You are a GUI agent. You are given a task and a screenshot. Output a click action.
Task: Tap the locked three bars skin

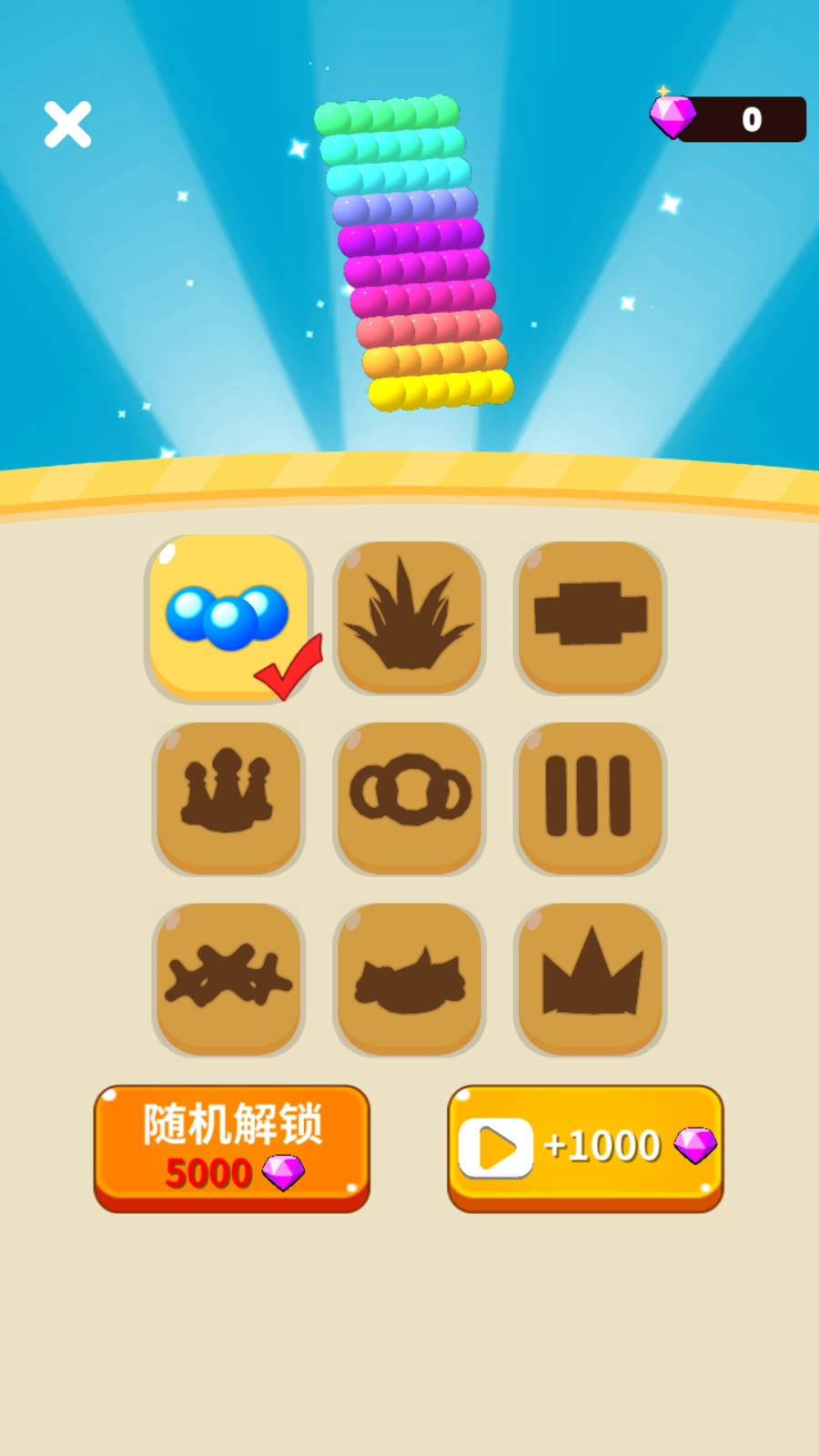coord(590,797)
